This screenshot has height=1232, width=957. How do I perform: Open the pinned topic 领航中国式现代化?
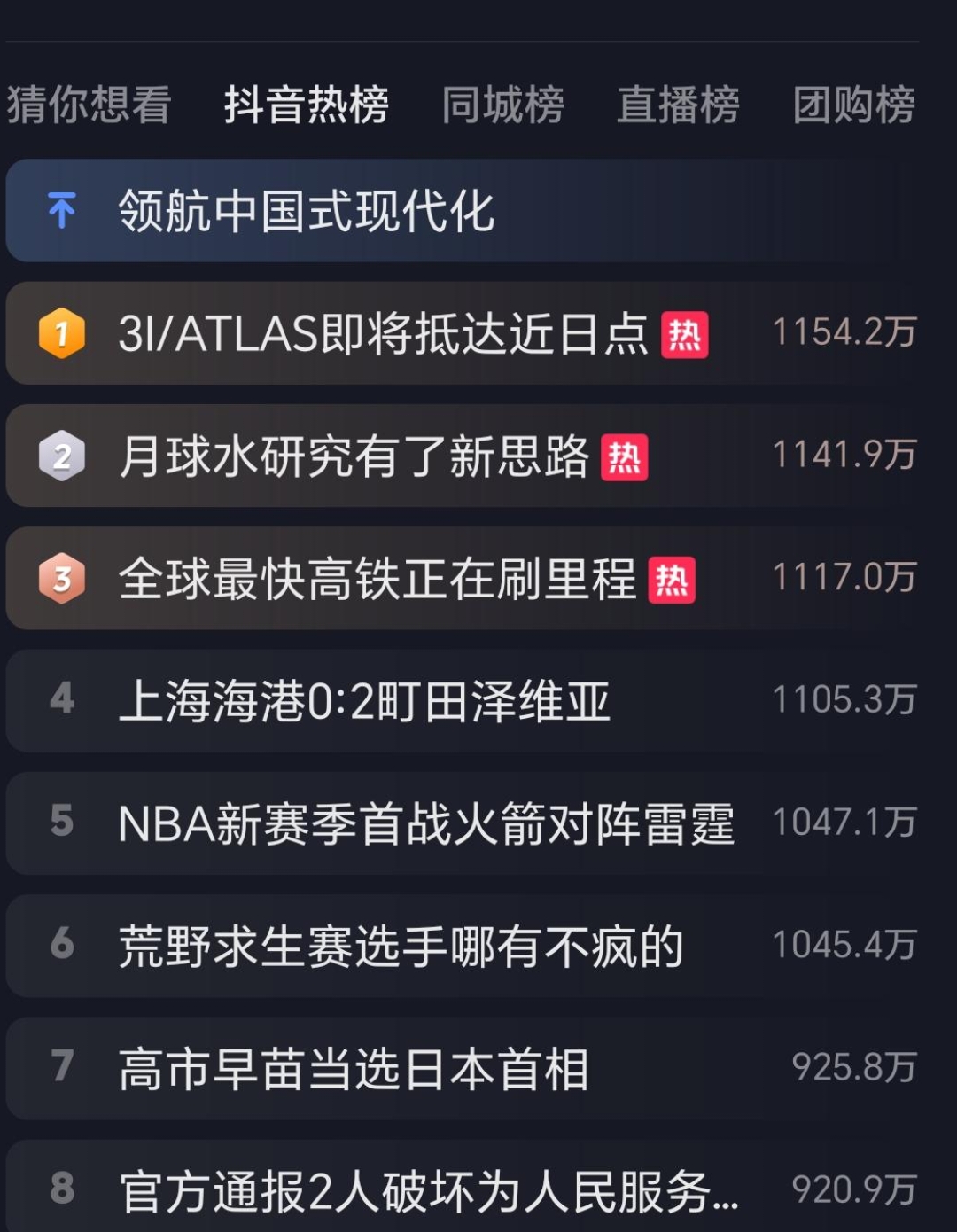pyautogui.click(x=306, y=211)
